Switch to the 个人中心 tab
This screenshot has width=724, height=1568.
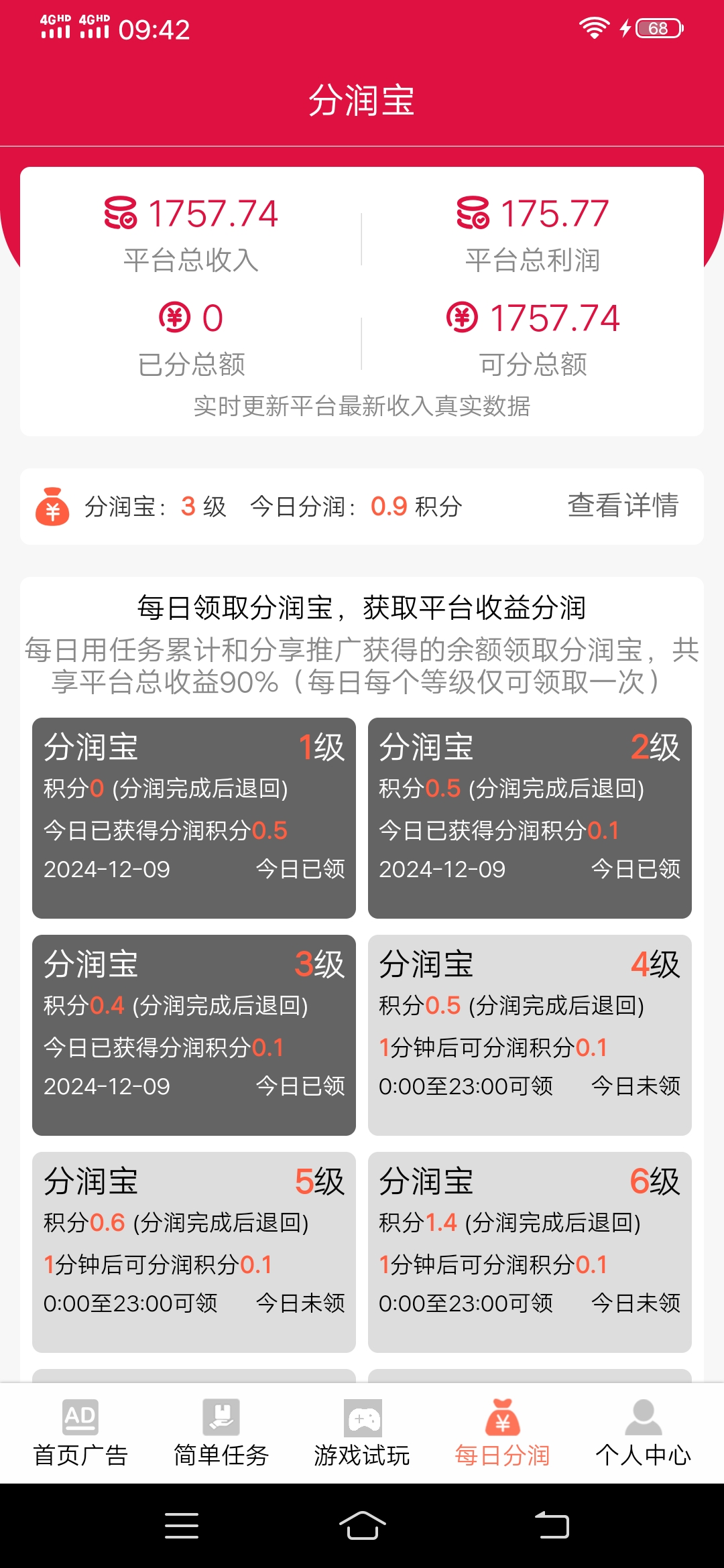point(644,1433)
